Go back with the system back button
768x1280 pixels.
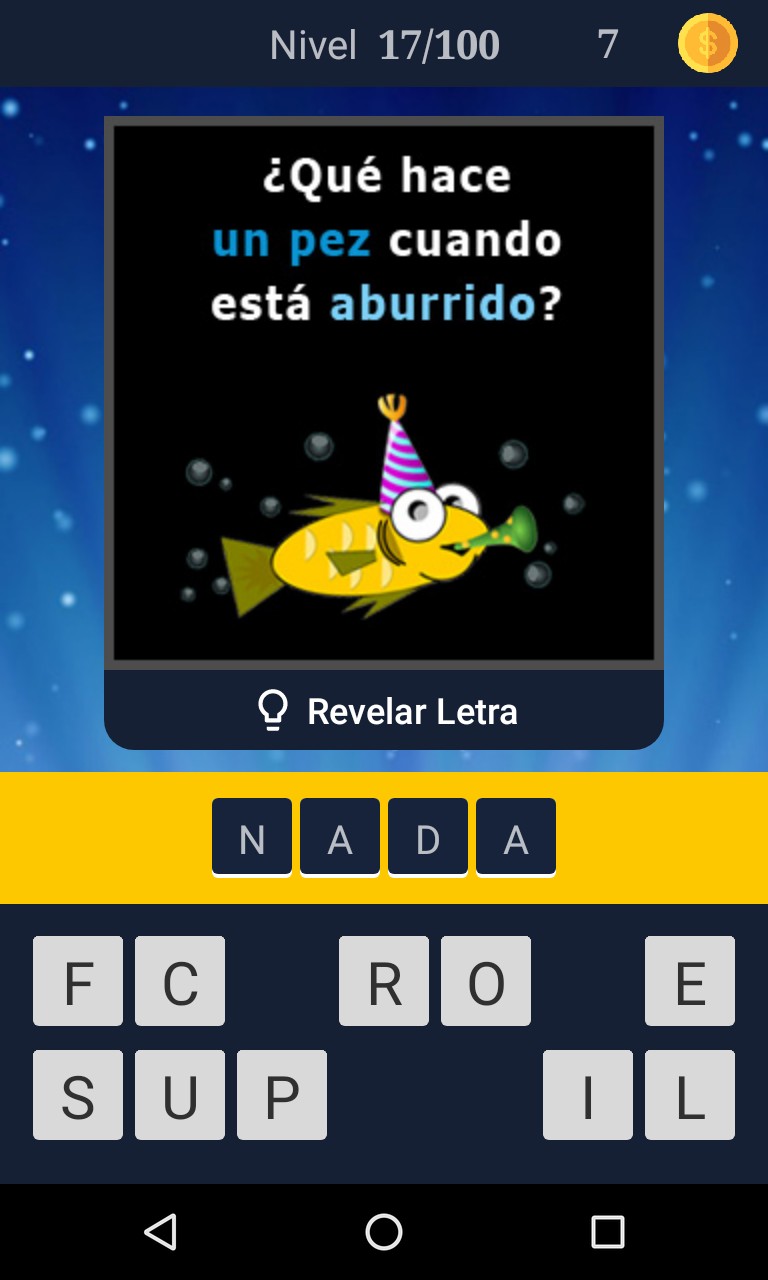tap(161, 1232)
